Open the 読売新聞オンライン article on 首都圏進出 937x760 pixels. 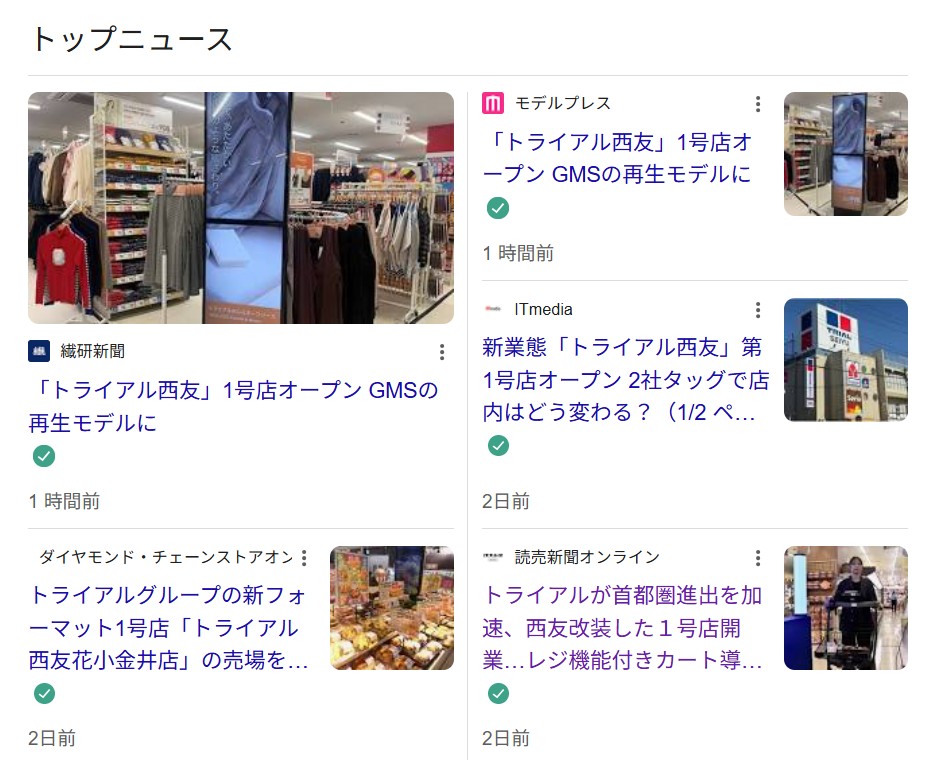(623, 627)
